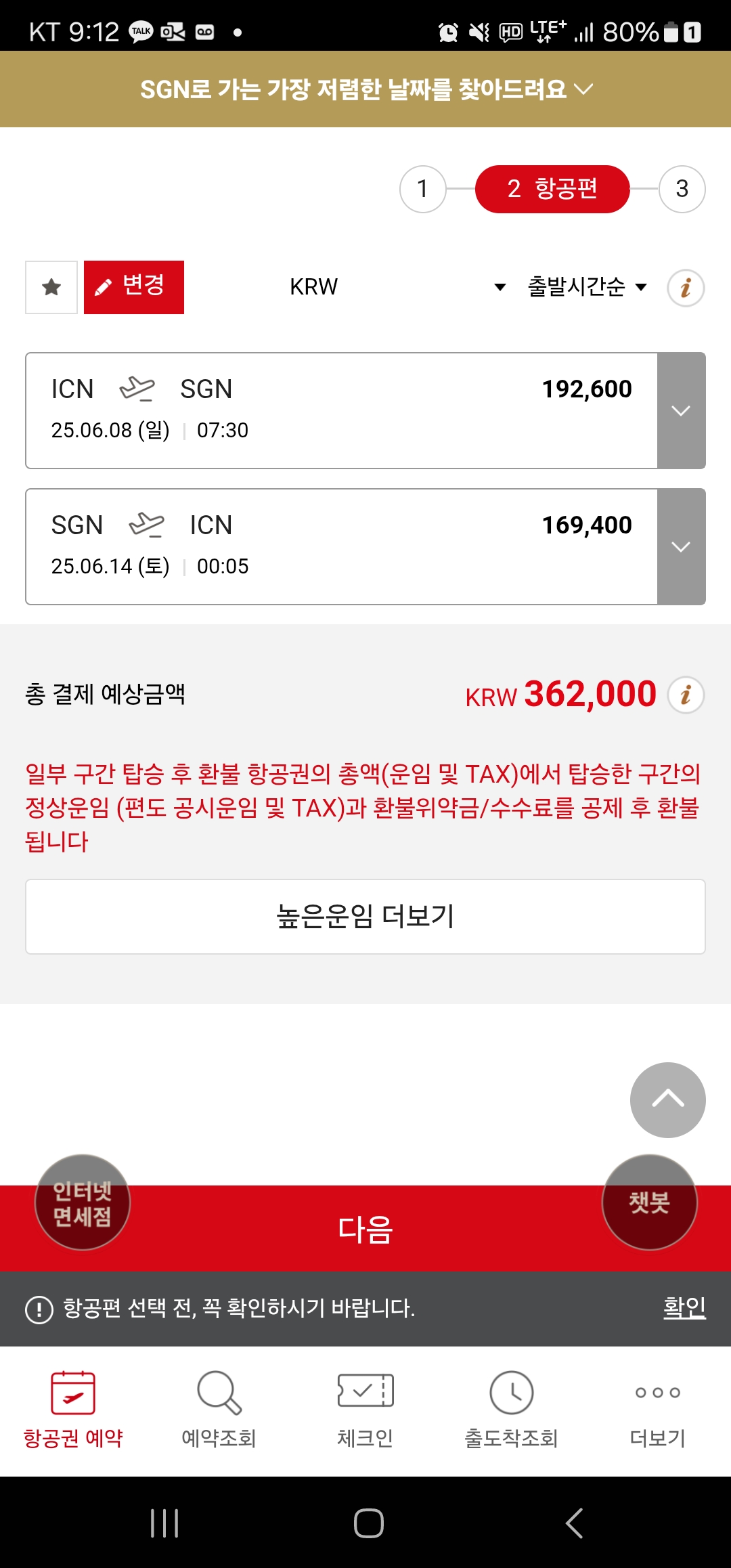The image size is (731, 1568).
Task: Jump to step 3
Action: tap(682, 189)
